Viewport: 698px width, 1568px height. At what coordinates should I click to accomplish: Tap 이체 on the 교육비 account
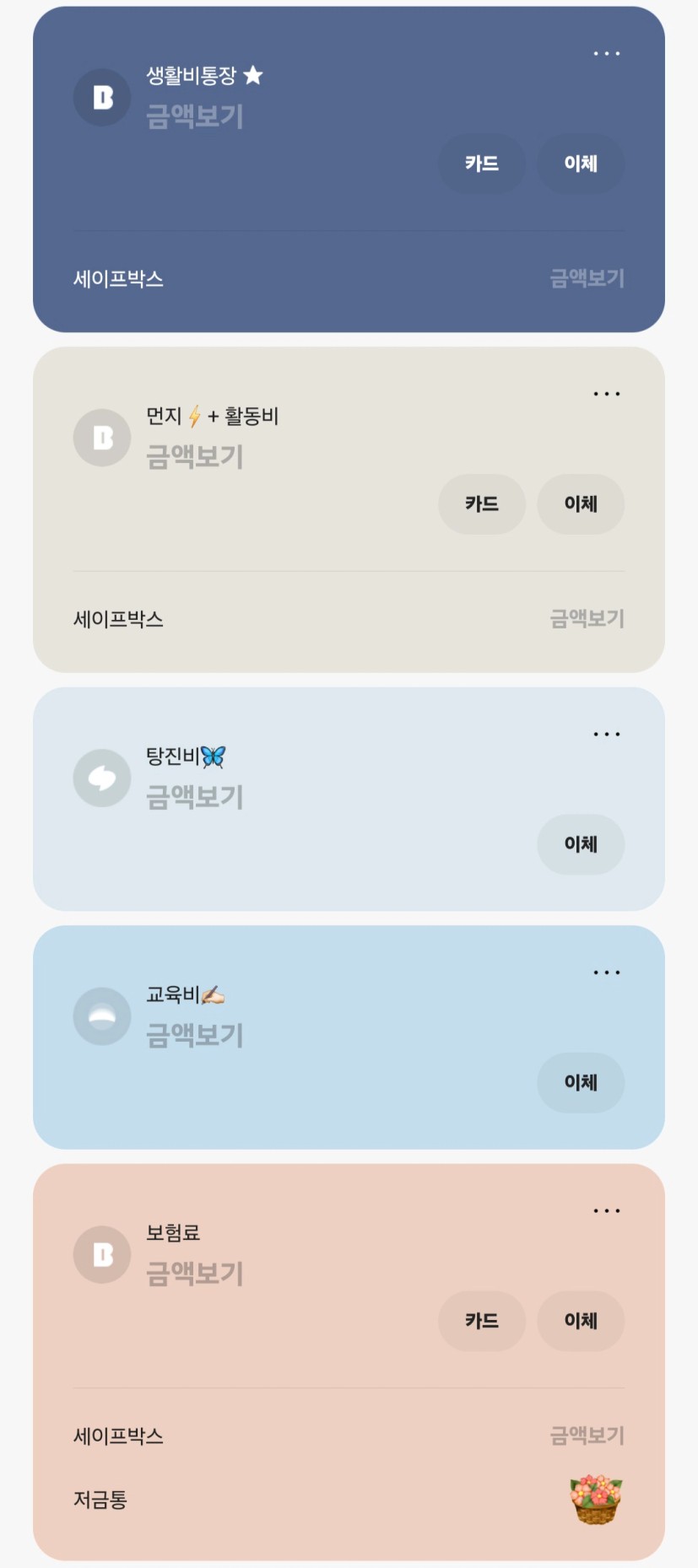581,1082
